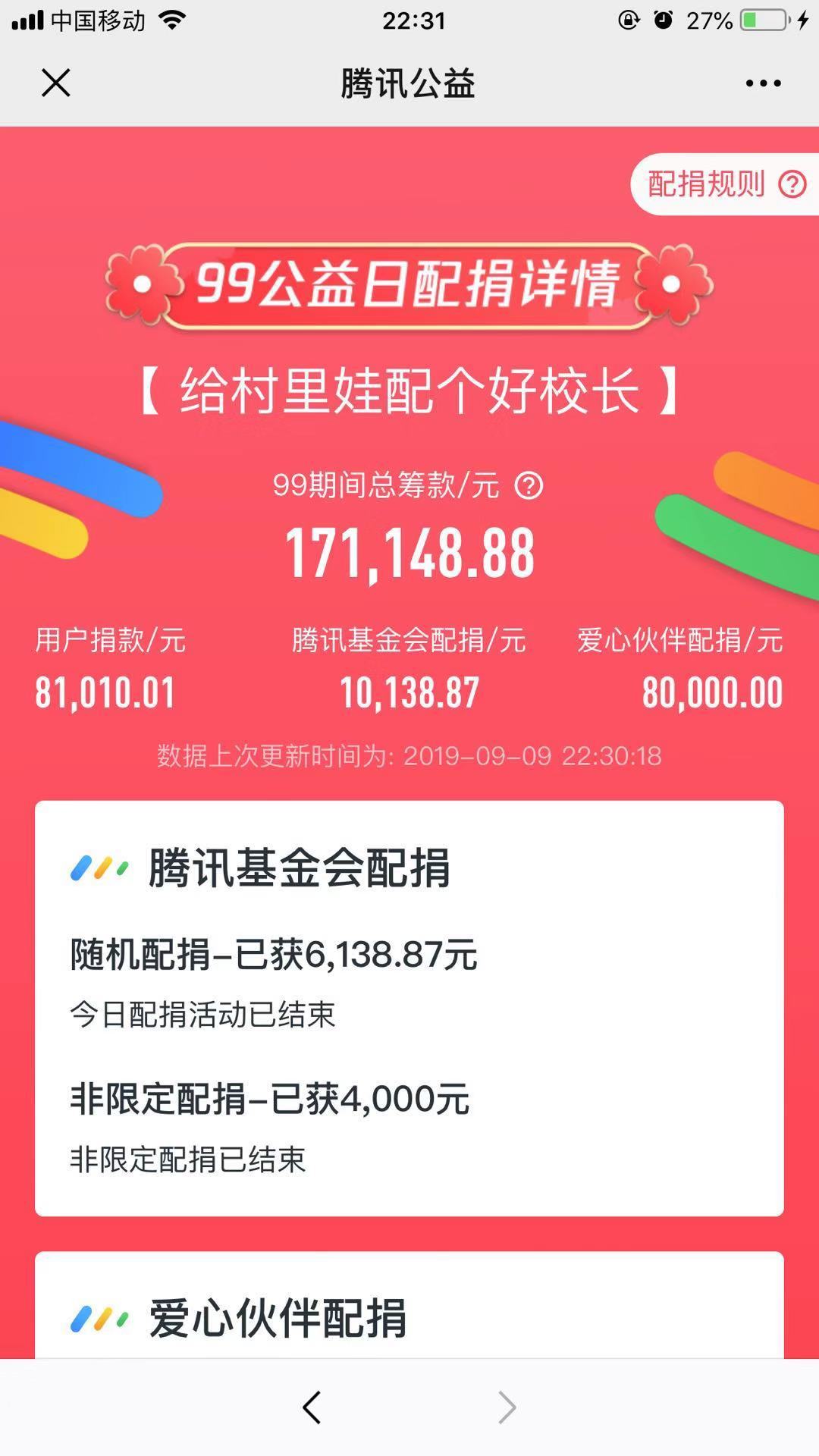
Task: Close the 腾讯公益 webpage
Action: 55,83
